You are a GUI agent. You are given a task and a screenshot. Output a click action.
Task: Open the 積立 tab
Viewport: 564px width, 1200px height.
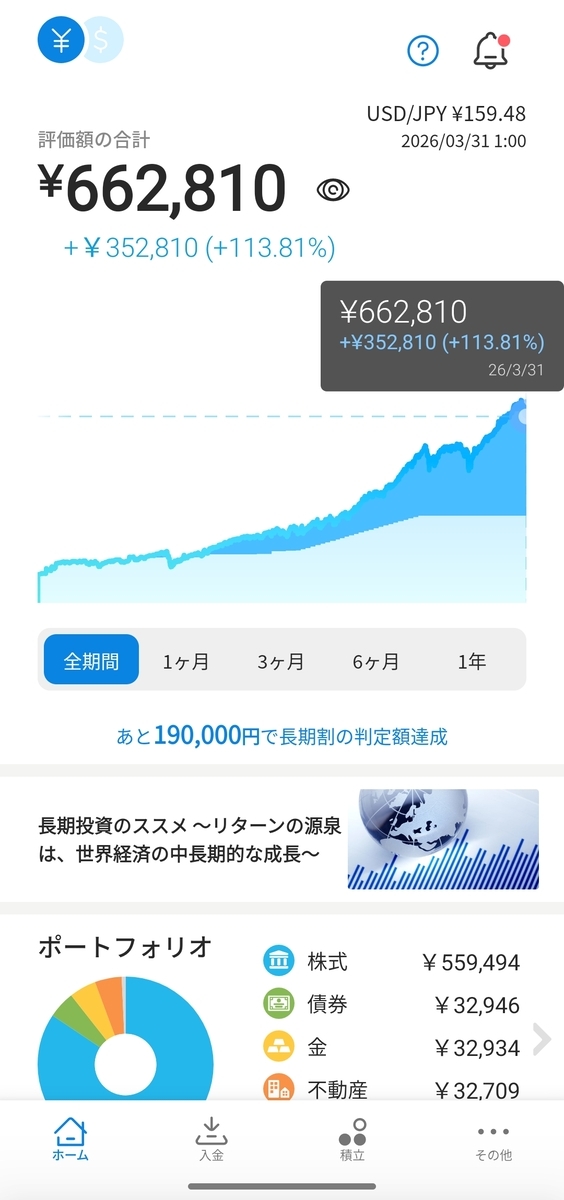pyautogui.click(x=352, y=1140)
